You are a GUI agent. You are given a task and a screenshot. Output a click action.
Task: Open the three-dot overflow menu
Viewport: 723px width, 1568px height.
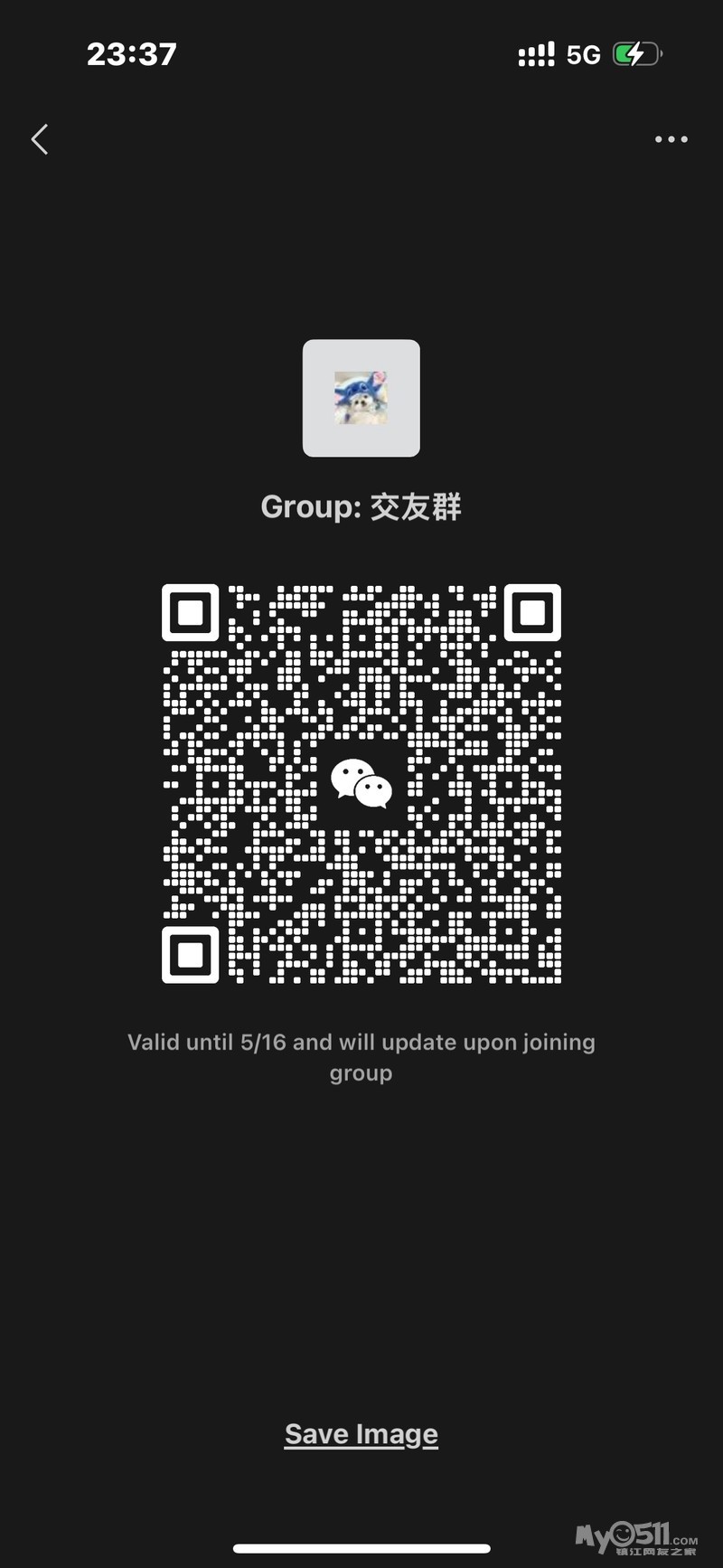pos(671,139)
